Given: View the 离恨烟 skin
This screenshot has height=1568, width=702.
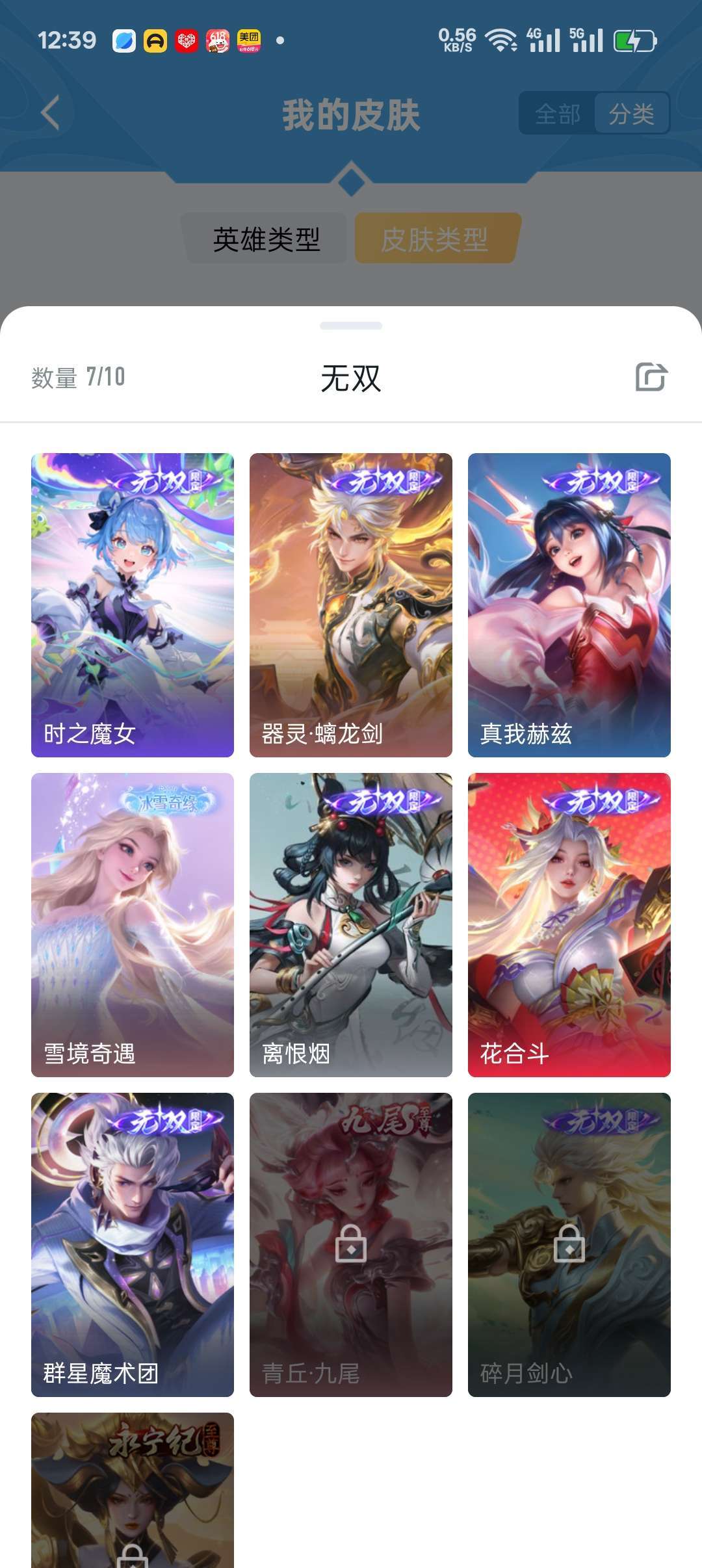Looking at the screenshot, I should point(351,925).
